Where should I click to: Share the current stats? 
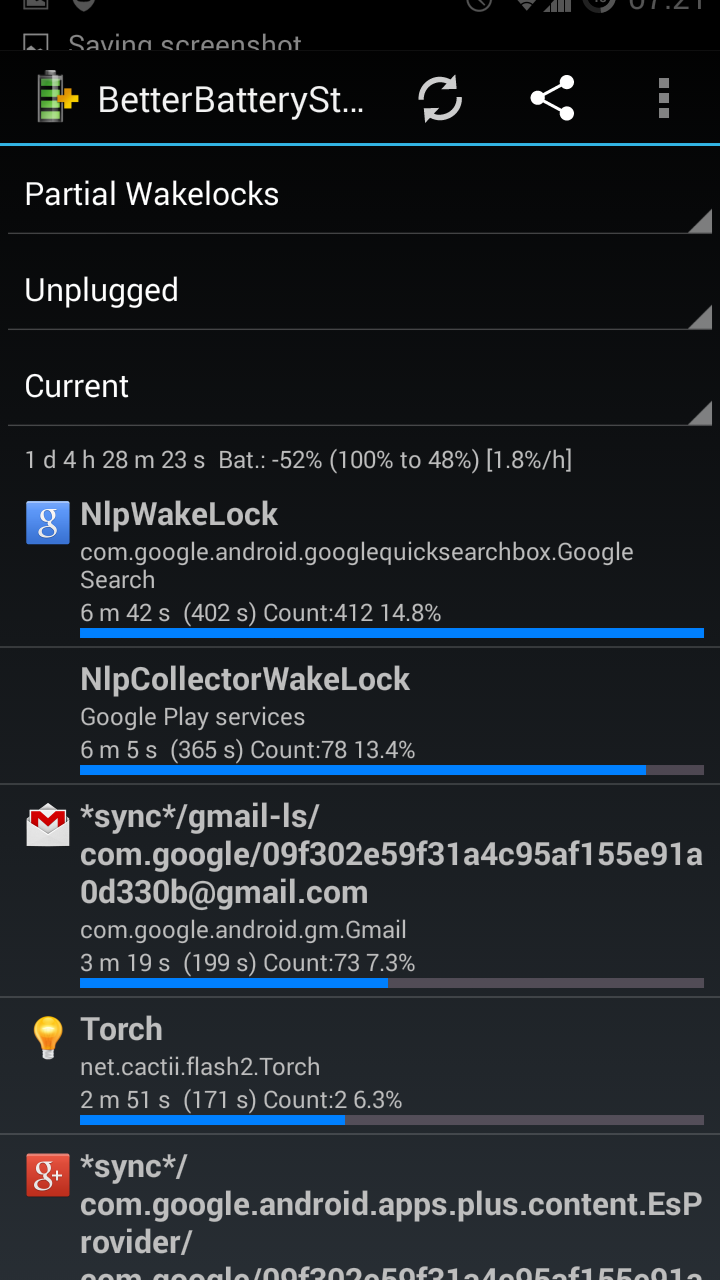(552, 99)
